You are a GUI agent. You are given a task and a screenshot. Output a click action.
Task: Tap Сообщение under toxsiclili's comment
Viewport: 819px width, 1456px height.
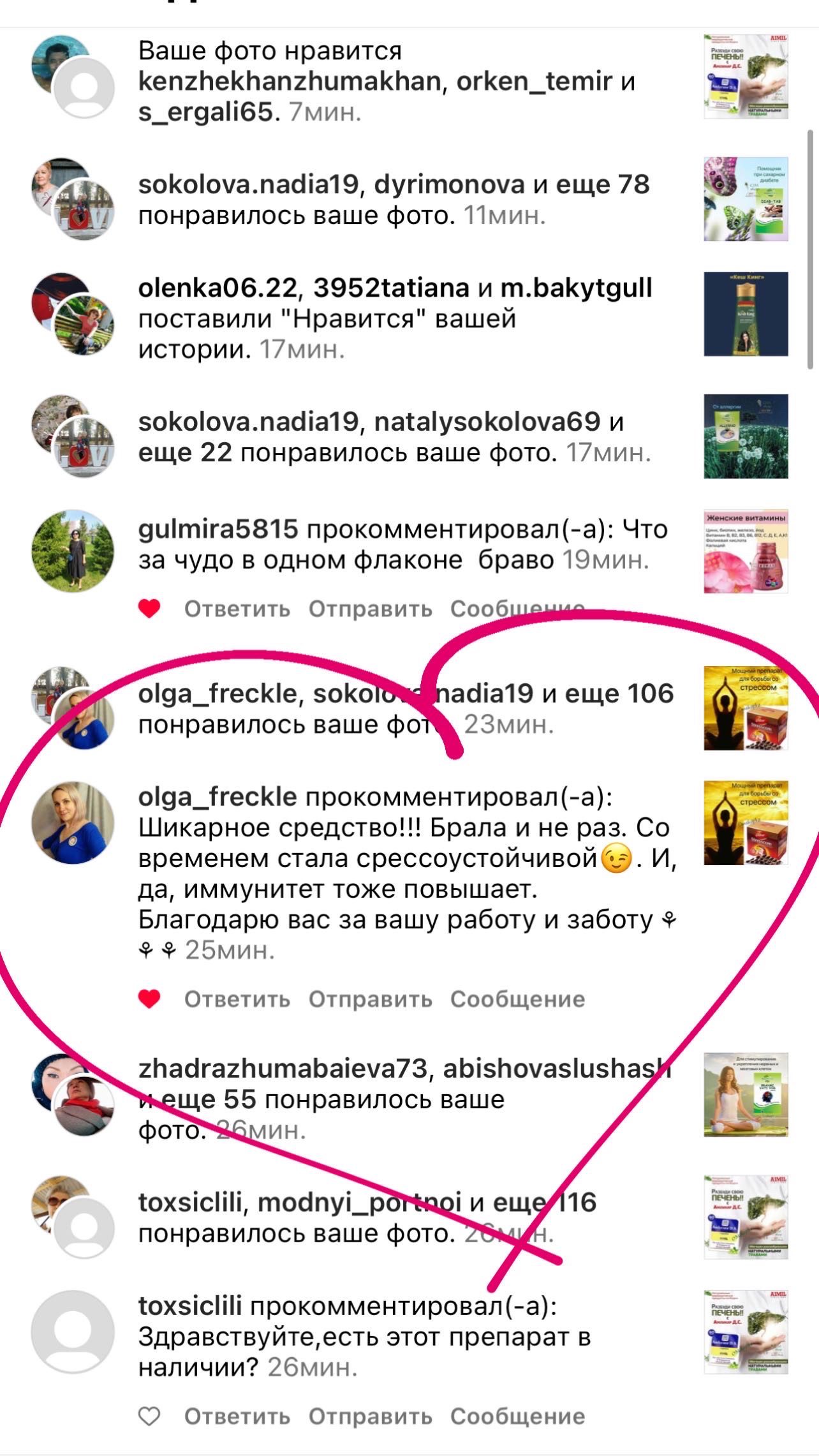coord(517,1416)
